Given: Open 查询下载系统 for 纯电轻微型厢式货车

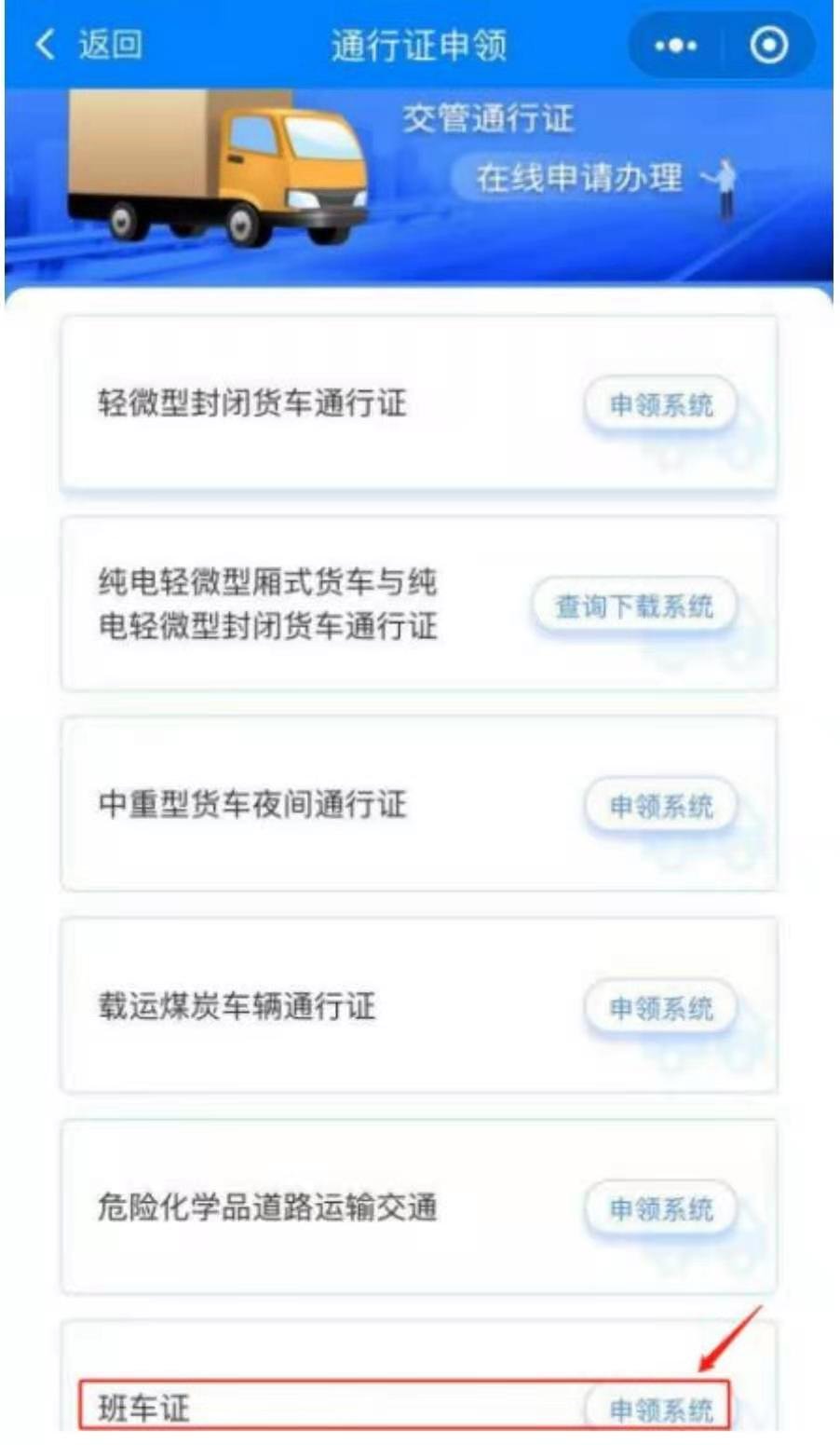Looking at the screenshot, I should click(634, 607).
